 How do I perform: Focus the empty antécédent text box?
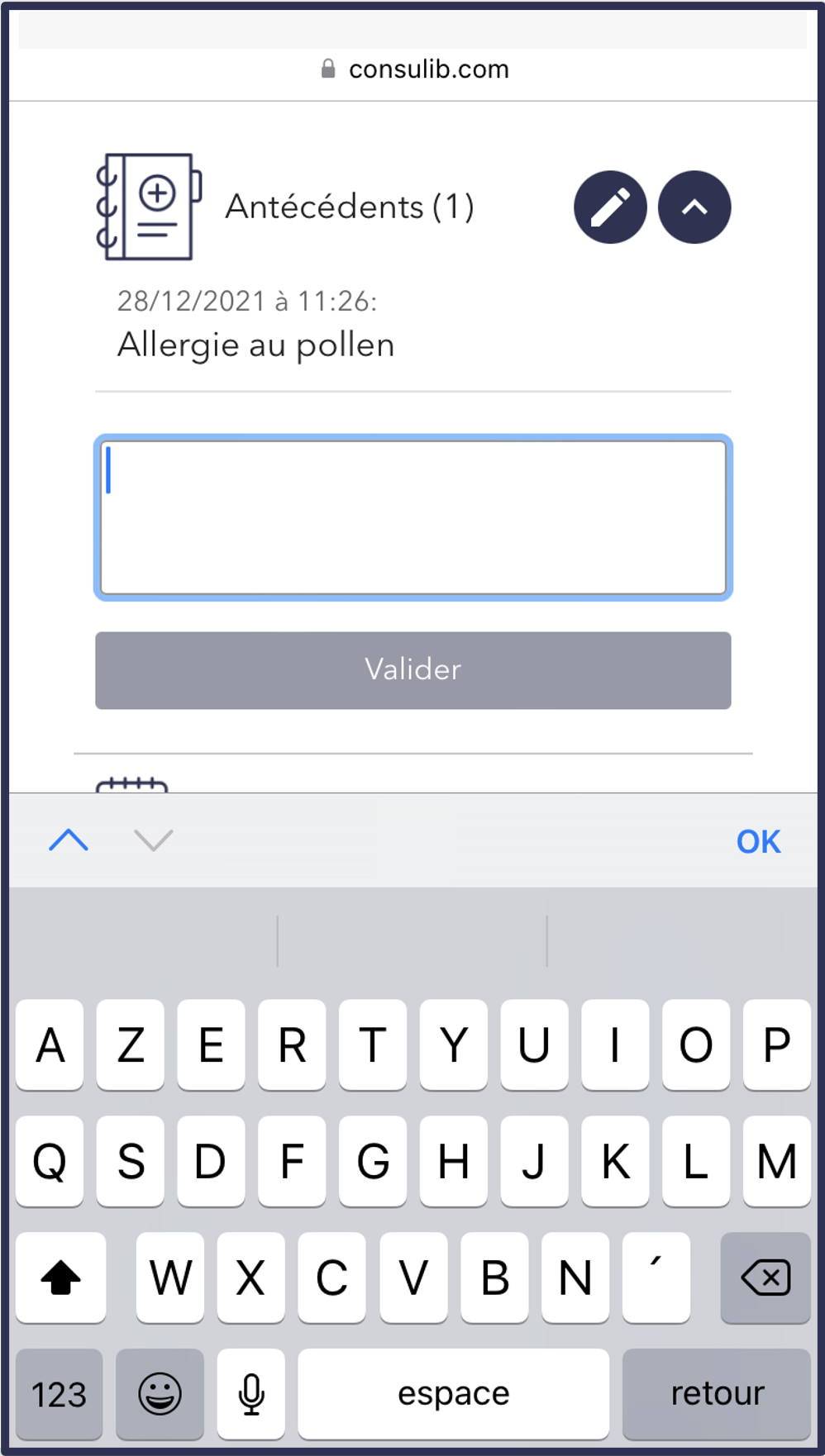coord(413,517)
